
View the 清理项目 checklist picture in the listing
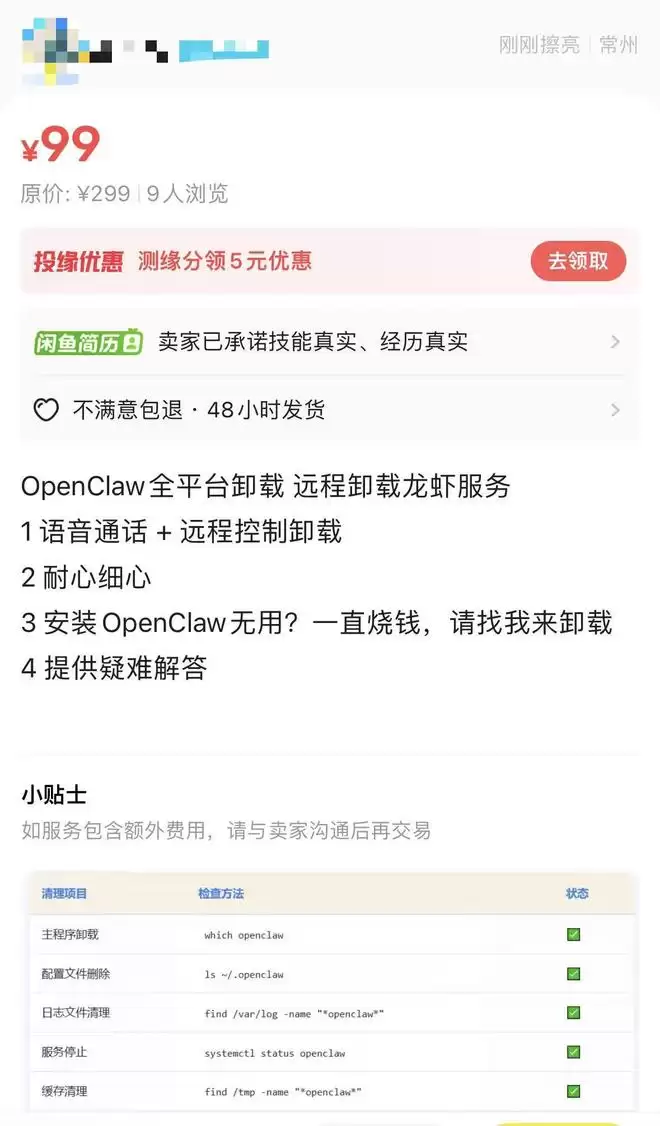[330, 990]
